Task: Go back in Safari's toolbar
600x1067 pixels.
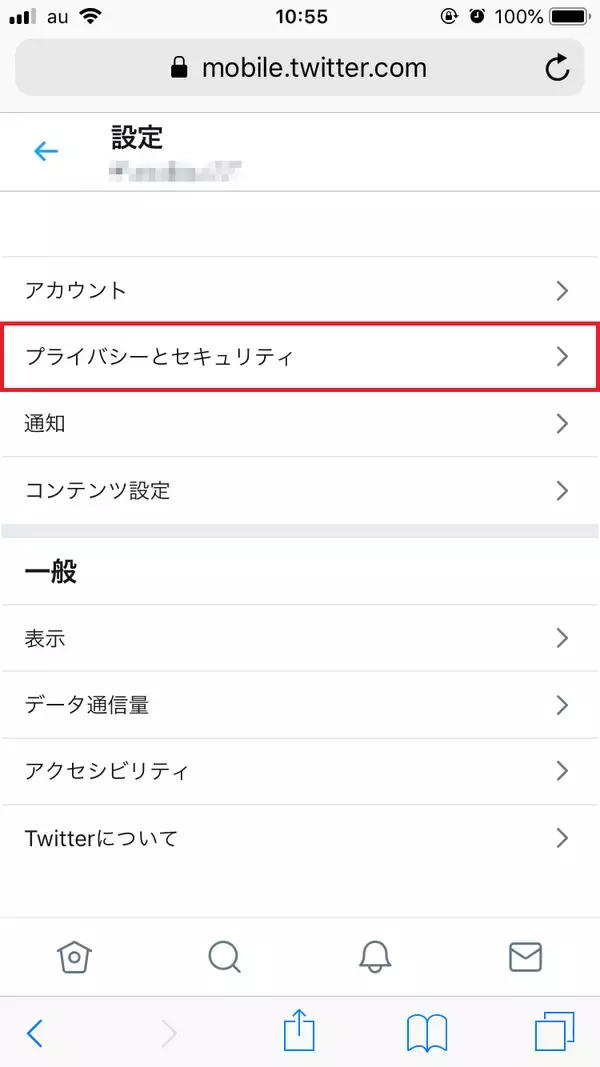Action: tap(35, 1032)
